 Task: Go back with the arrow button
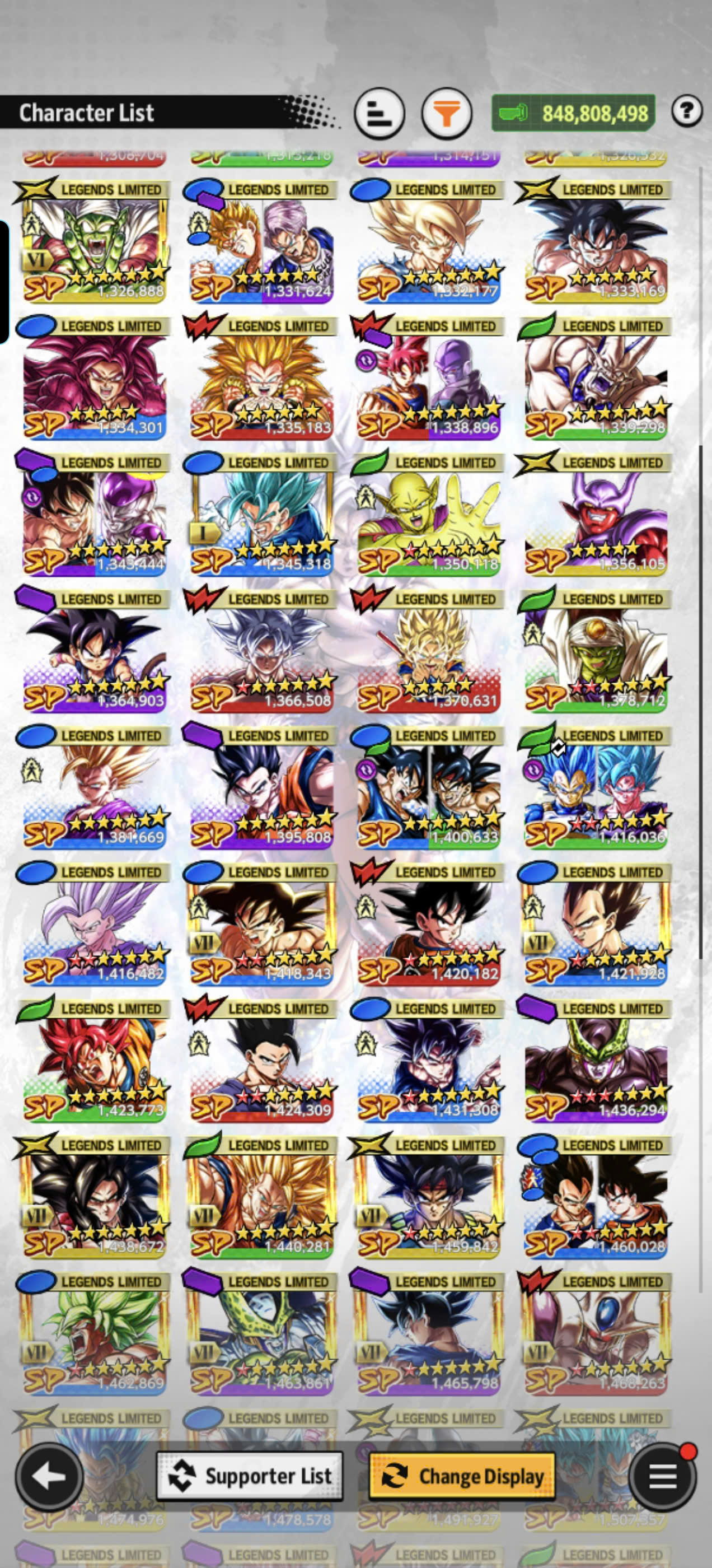pos(49,1476)
